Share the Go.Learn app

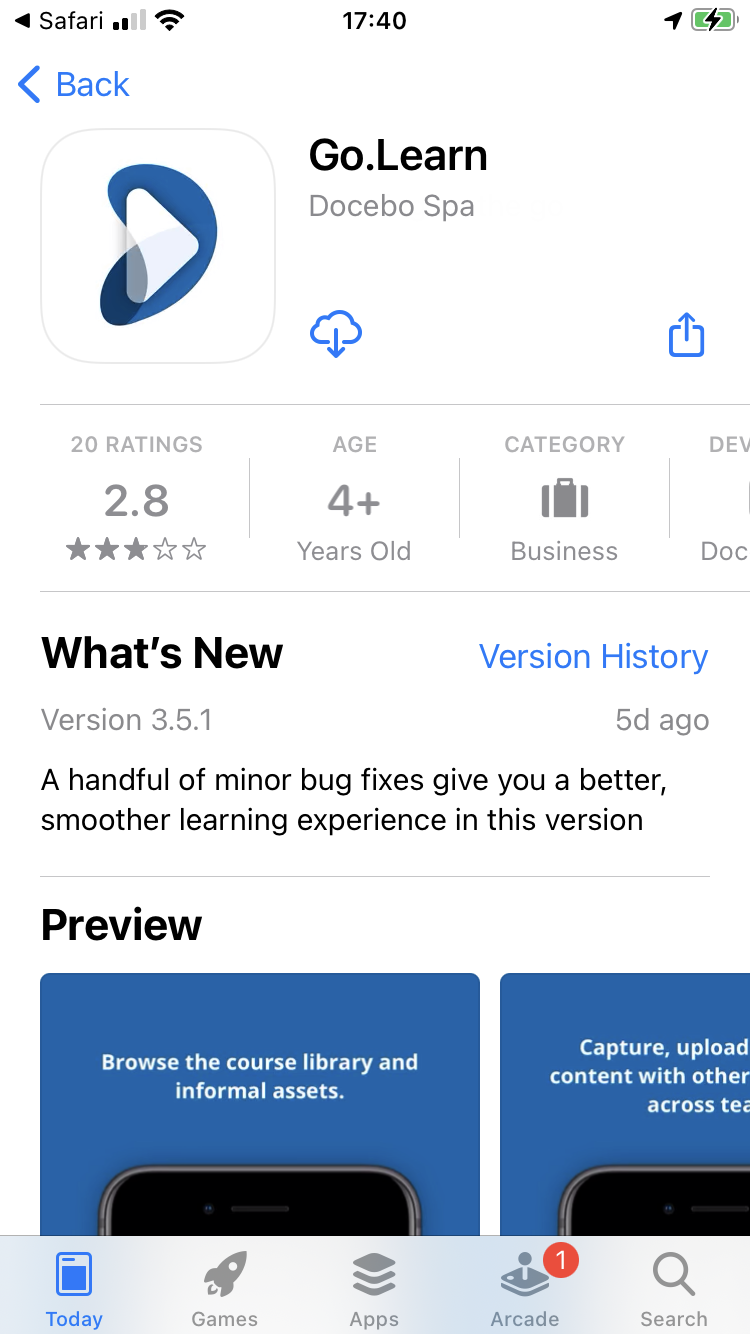point(686,334)
